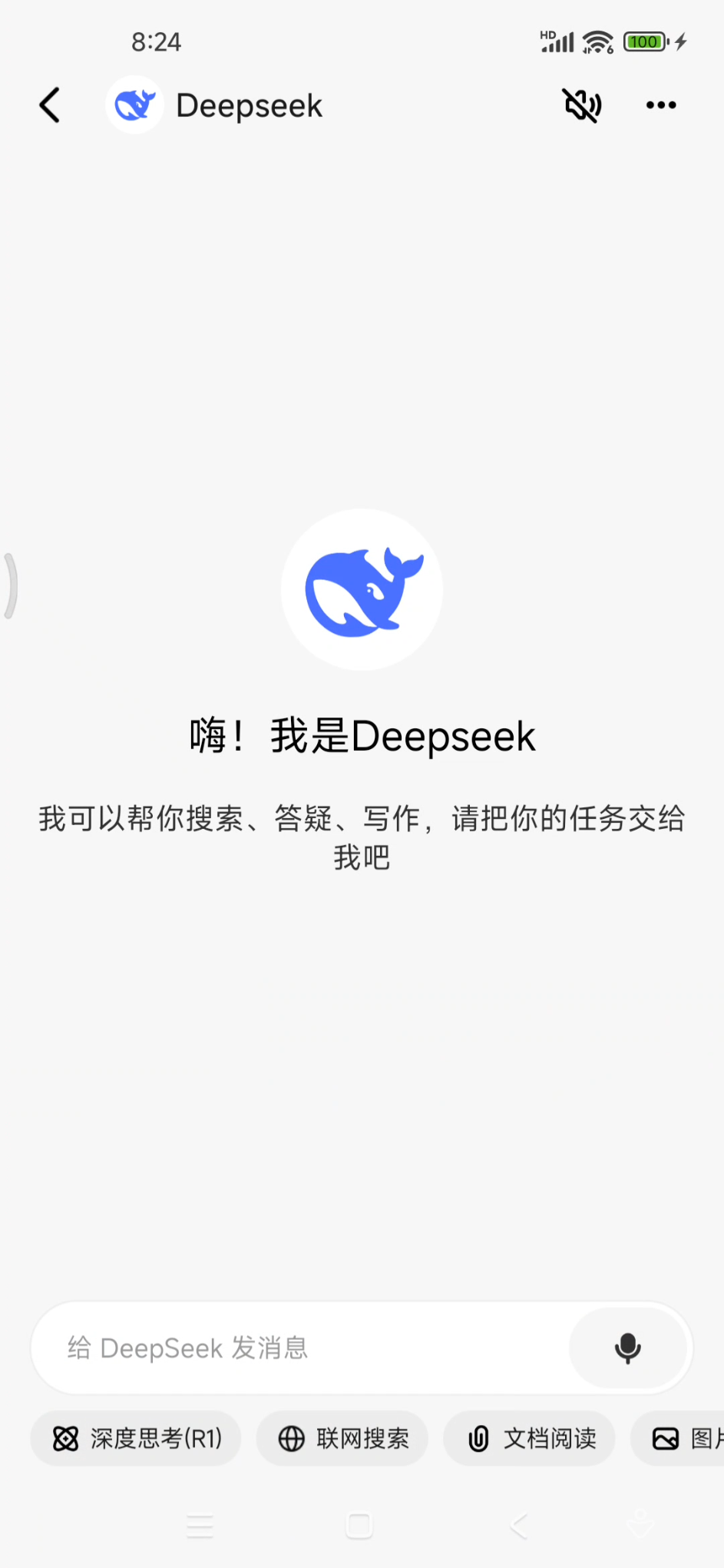Turn on 联网搜索 web search
This screenshot has width=724, height=1568.
point(342,1438)
